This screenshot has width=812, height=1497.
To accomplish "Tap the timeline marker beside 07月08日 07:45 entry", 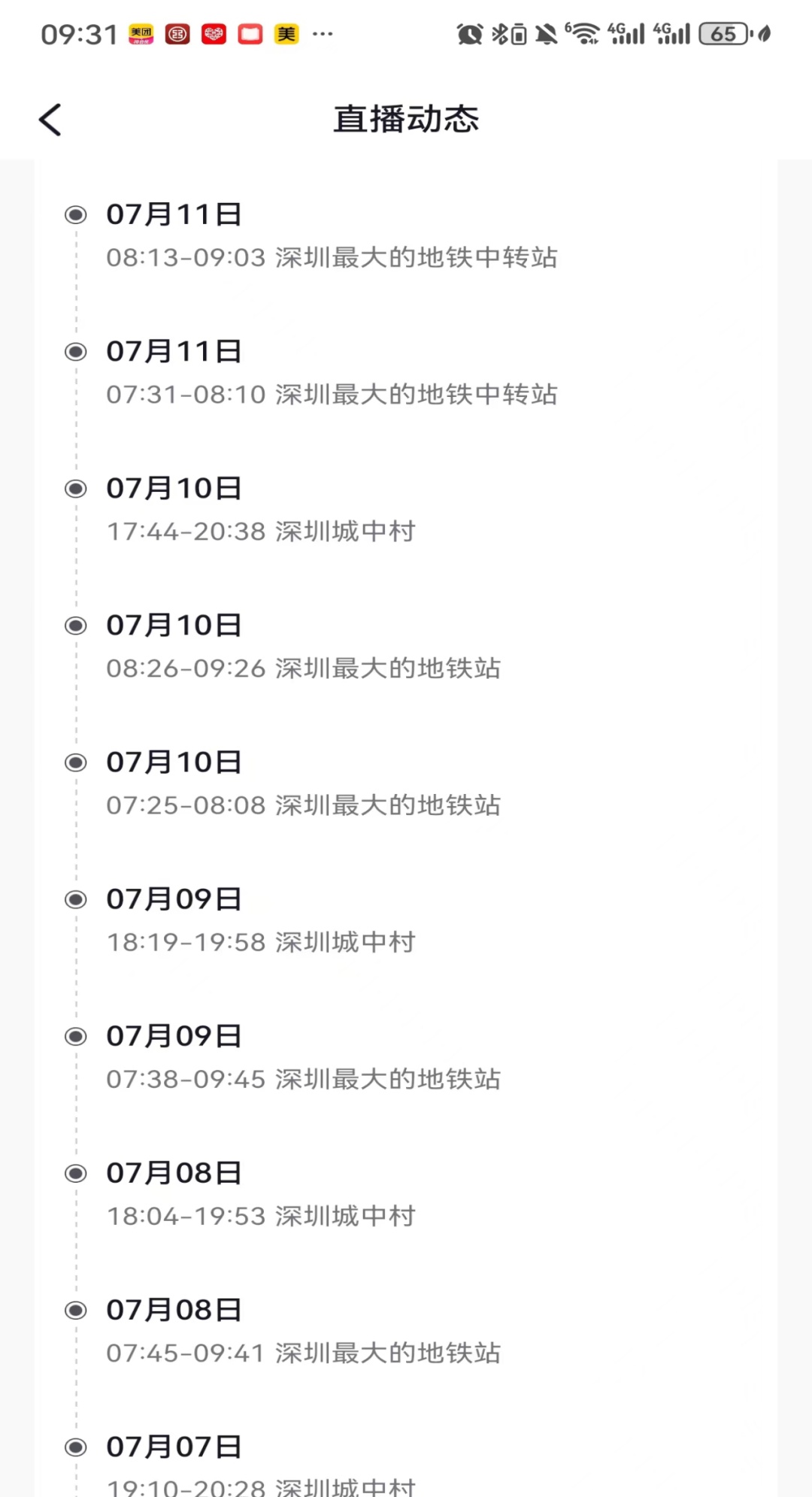I will tap(75, 1309).
